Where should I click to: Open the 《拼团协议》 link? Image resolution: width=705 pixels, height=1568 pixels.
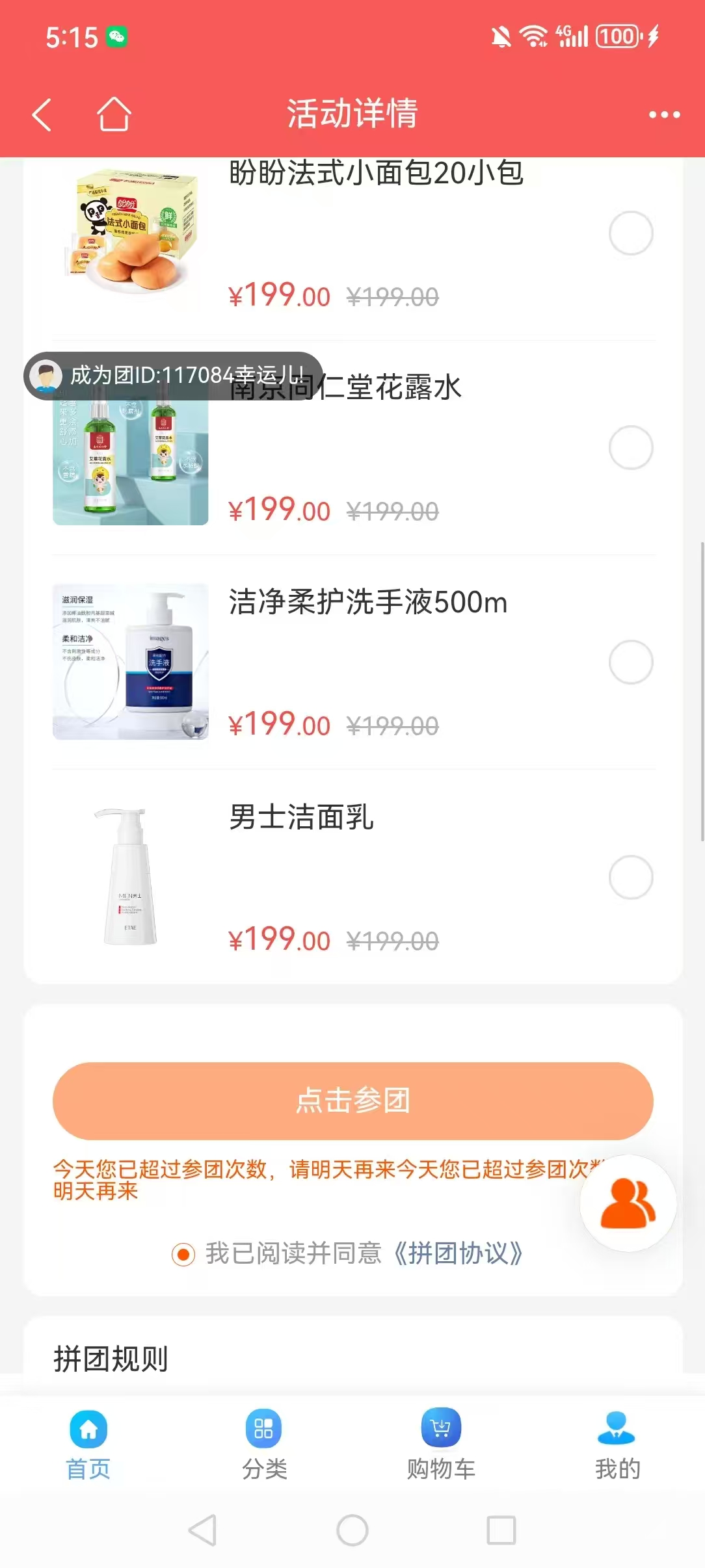tap(458, 1253)
